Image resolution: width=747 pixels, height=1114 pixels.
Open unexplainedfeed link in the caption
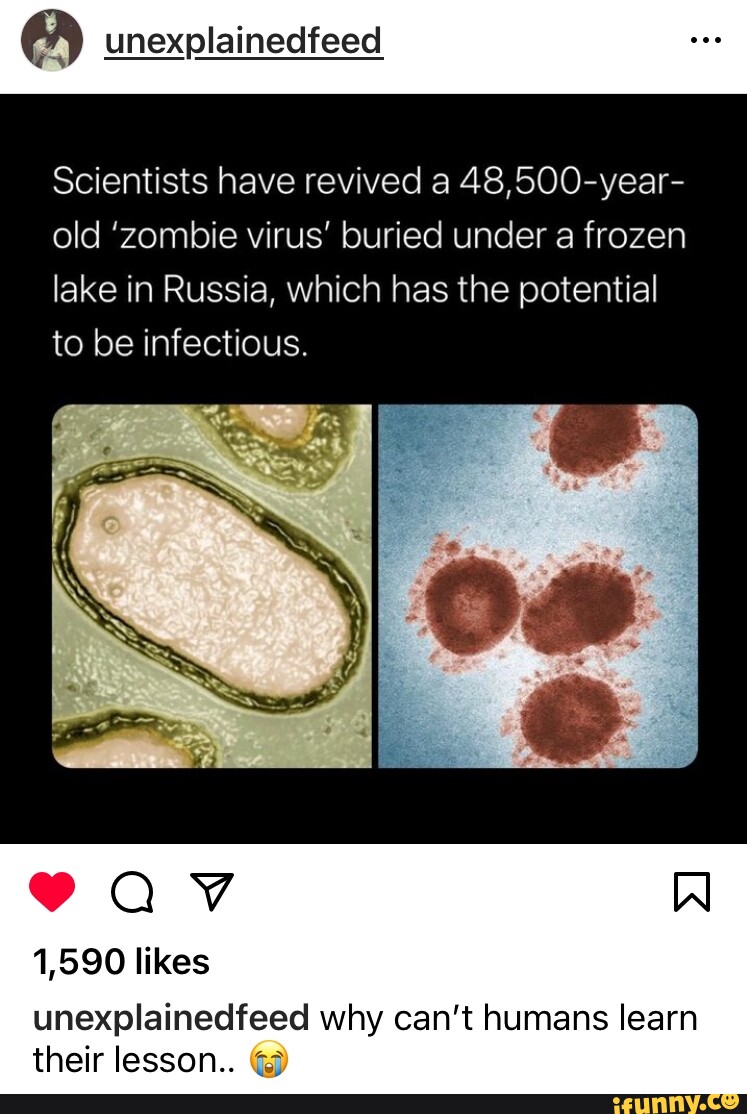tap(169, 1018)
